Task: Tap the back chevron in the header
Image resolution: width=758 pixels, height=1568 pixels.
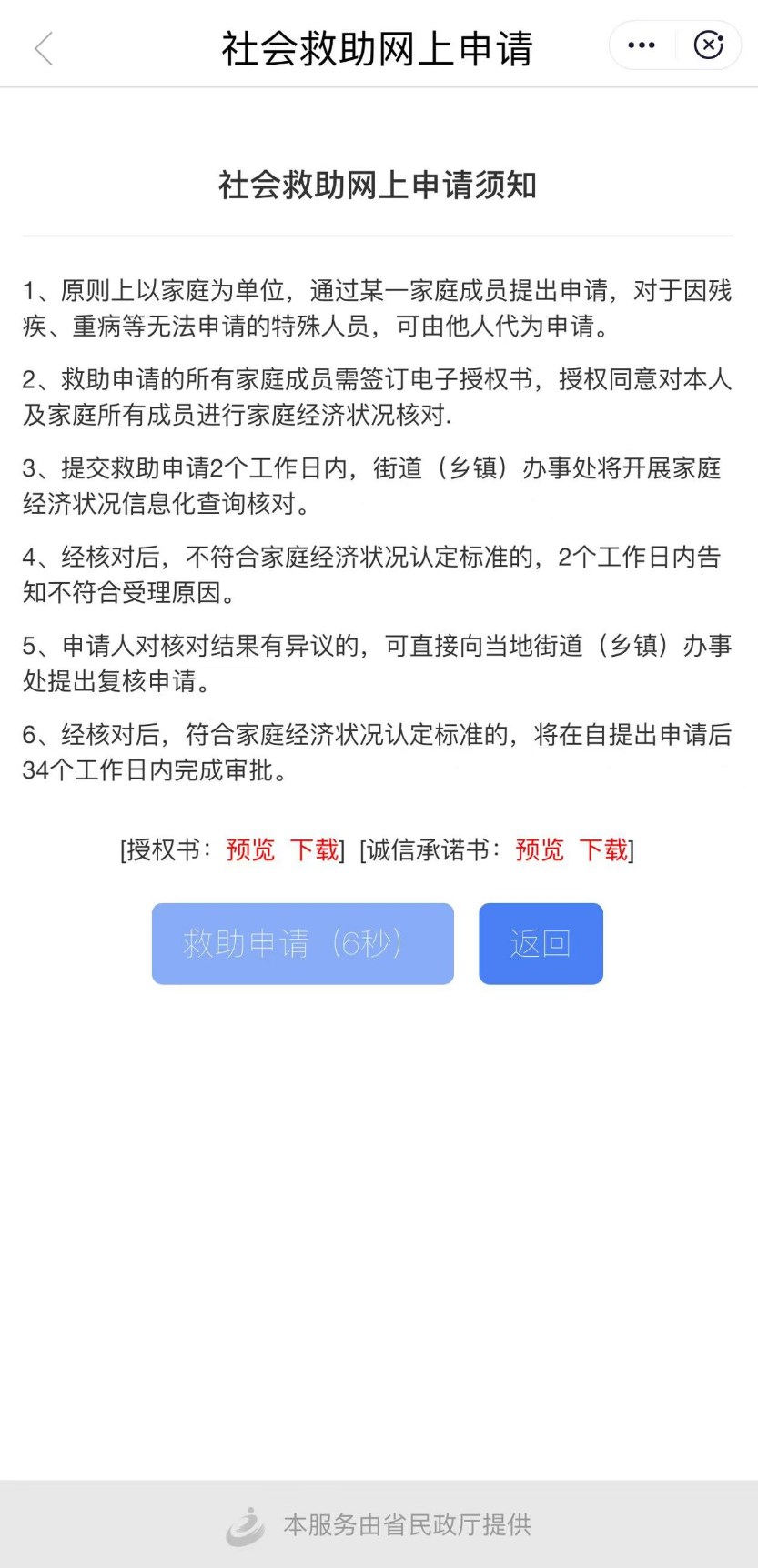Action: tap(44, 47)
